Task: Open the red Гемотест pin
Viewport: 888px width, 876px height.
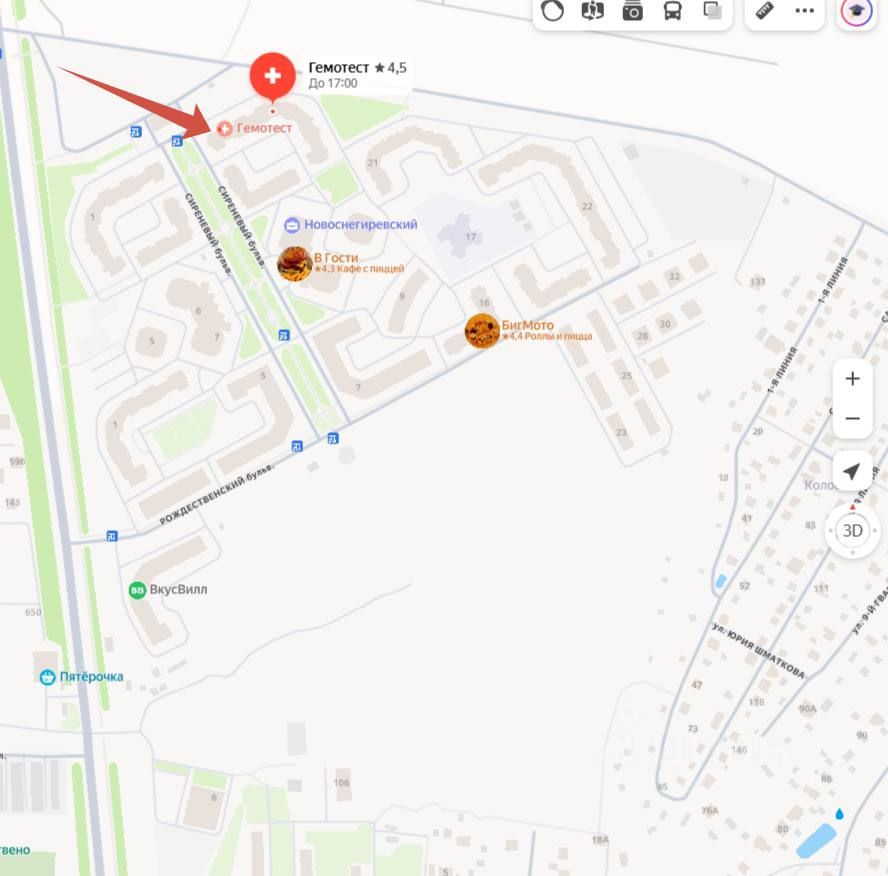Action: (x=272, y=75)
